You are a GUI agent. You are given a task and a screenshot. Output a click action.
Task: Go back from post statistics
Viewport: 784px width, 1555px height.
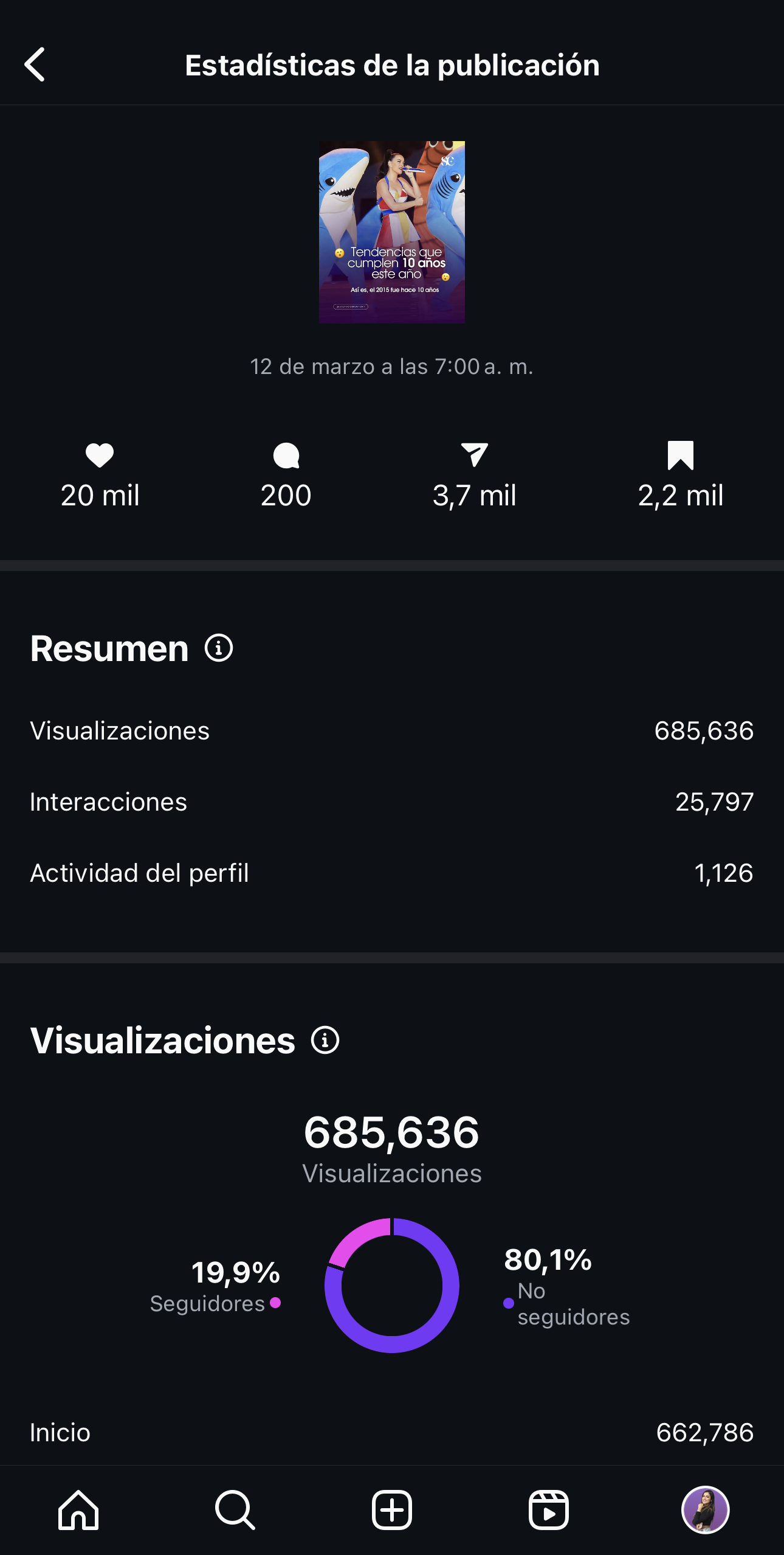click(35, 64)
